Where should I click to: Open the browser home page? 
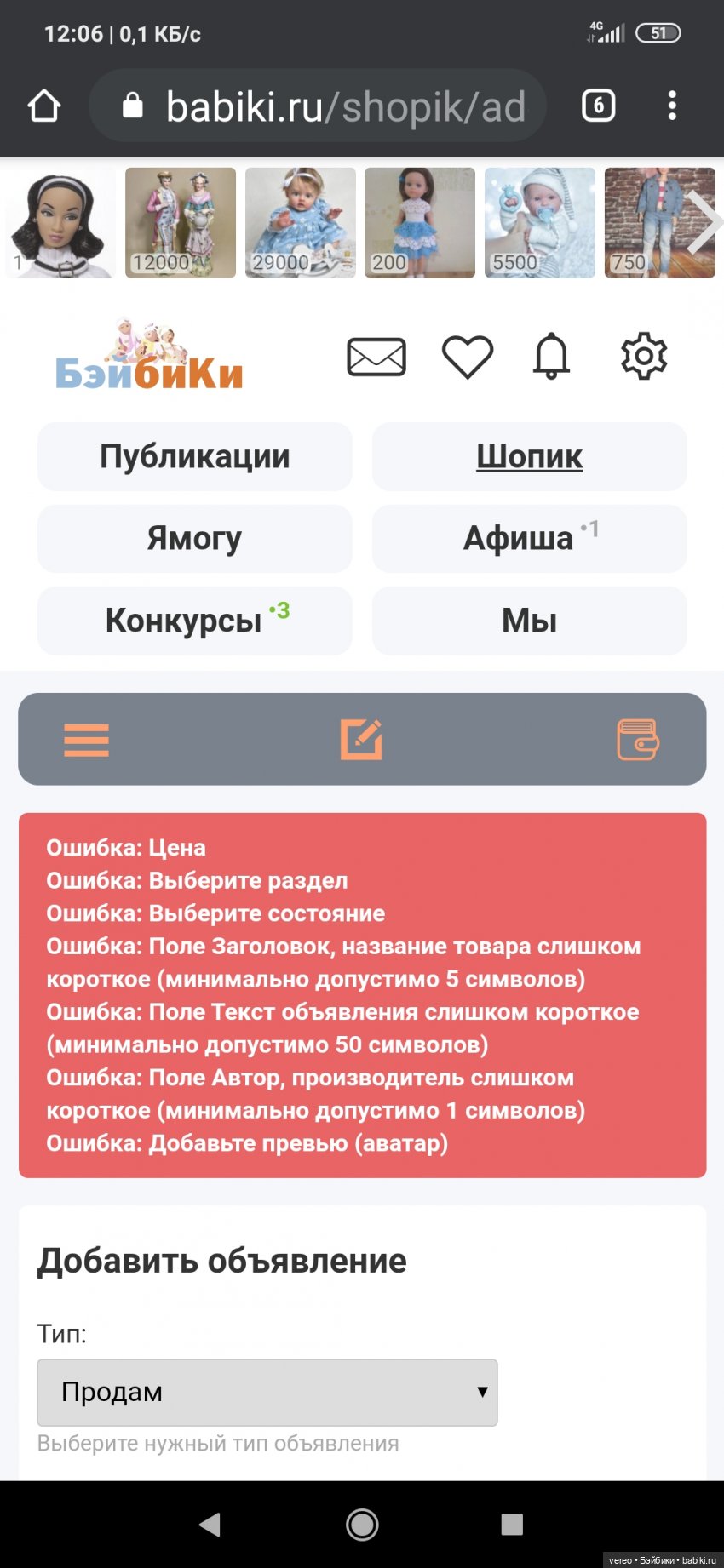[44, 106]
